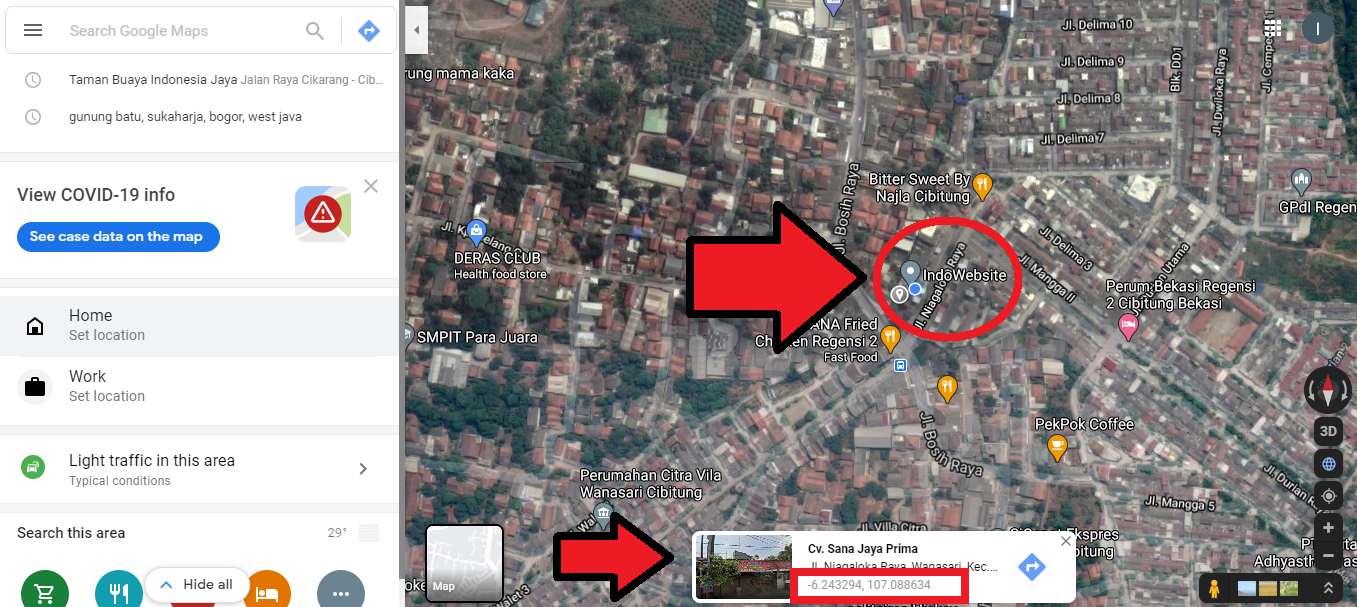Open Light traffic in this area
Viewport: 1357px width, 607px height.
coord(200,469)
